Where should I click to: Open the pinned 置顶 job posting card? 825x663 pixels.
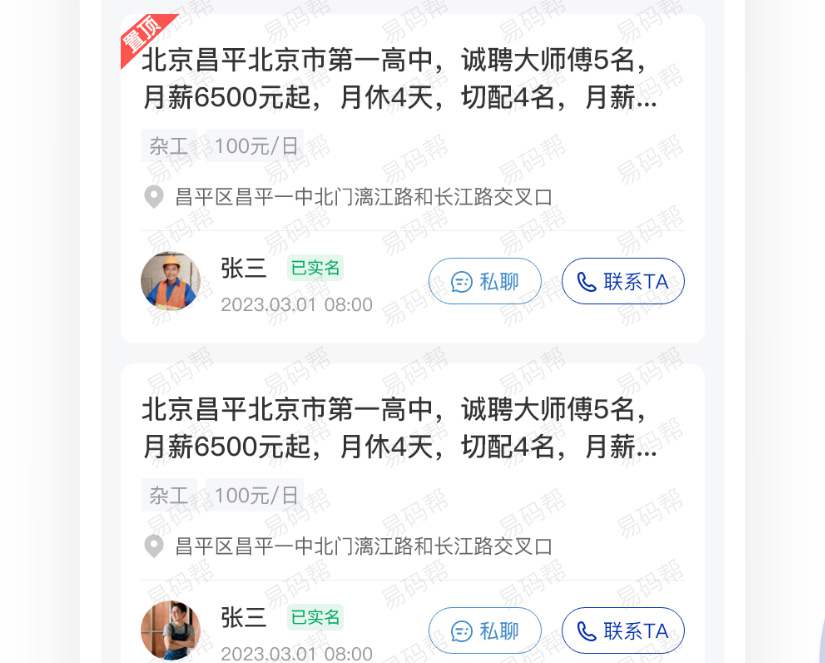400,80
